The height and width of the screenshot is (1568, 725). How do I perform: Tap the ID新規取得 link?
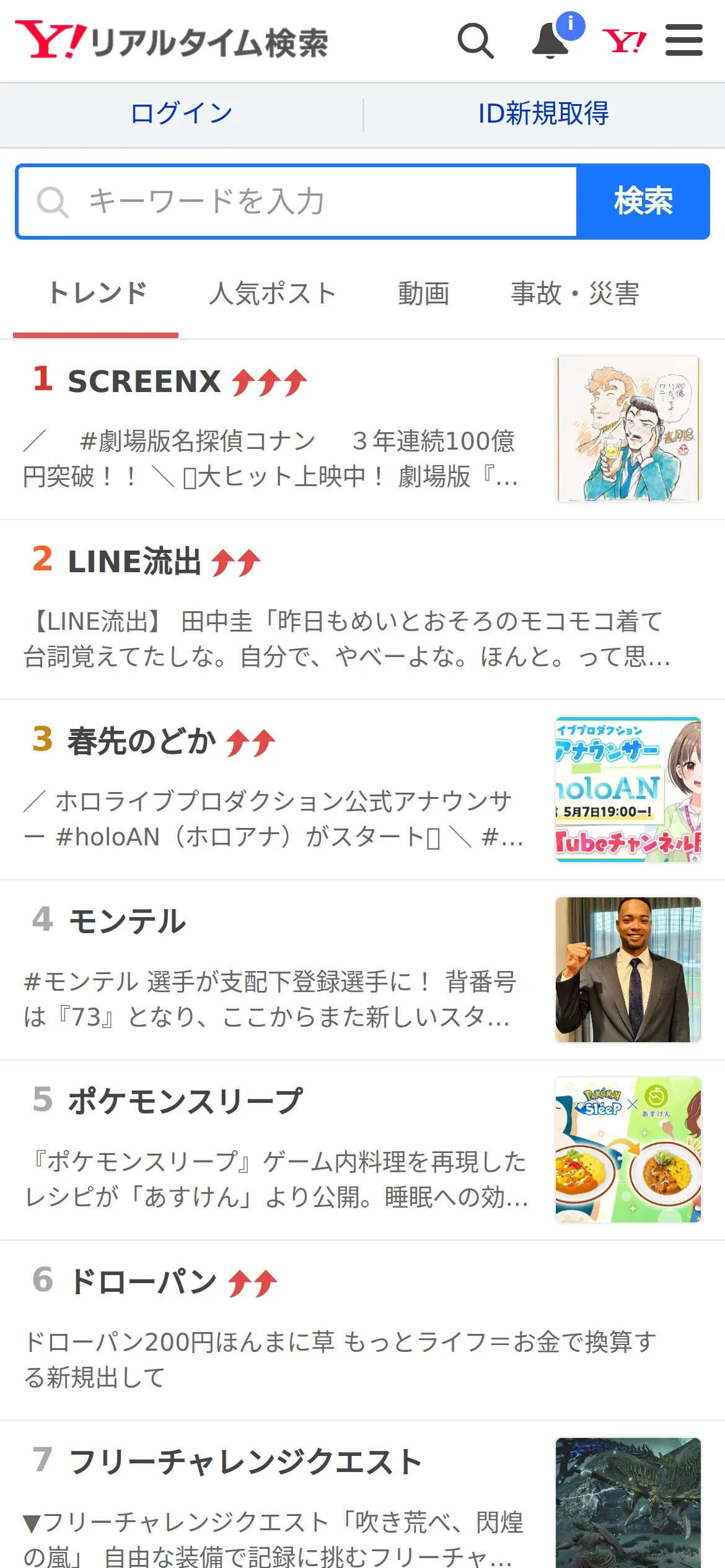click(543, 114)
